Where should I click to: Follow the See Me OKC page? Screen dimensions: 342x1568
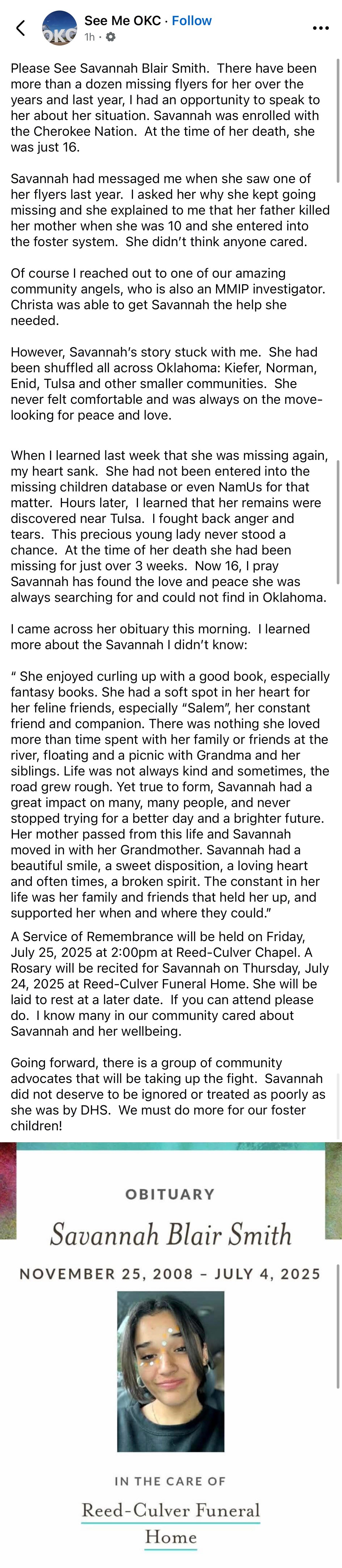coord(191,21)
